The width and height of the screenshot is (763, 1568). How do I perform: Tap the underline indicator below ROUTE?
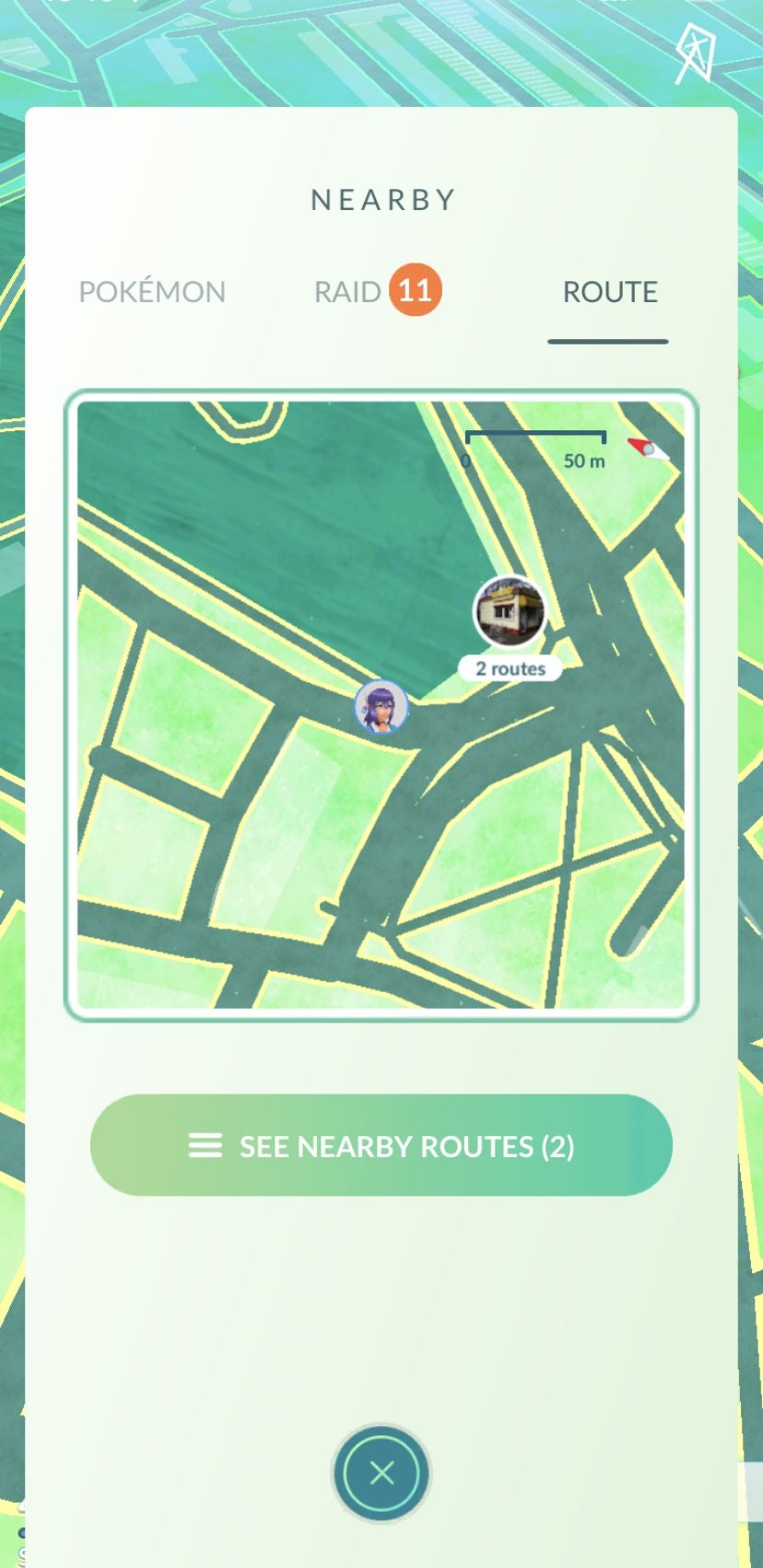(x=608, y=340)
